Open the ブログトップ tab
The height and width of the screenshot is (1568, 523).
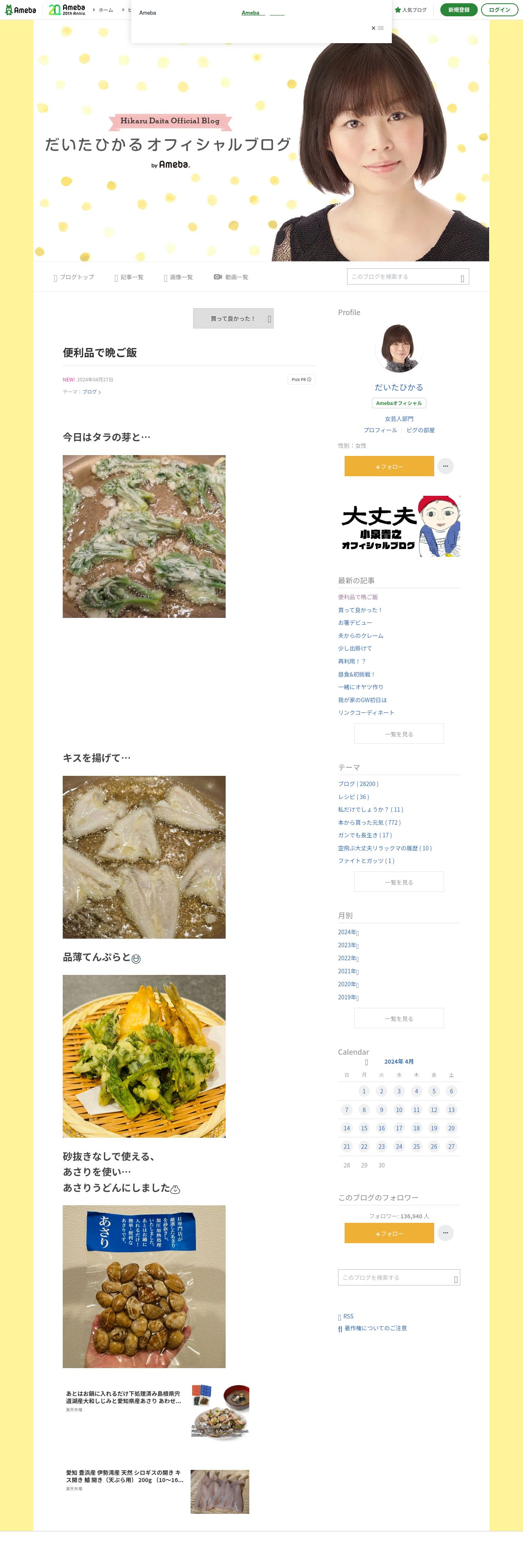[74, 277]
